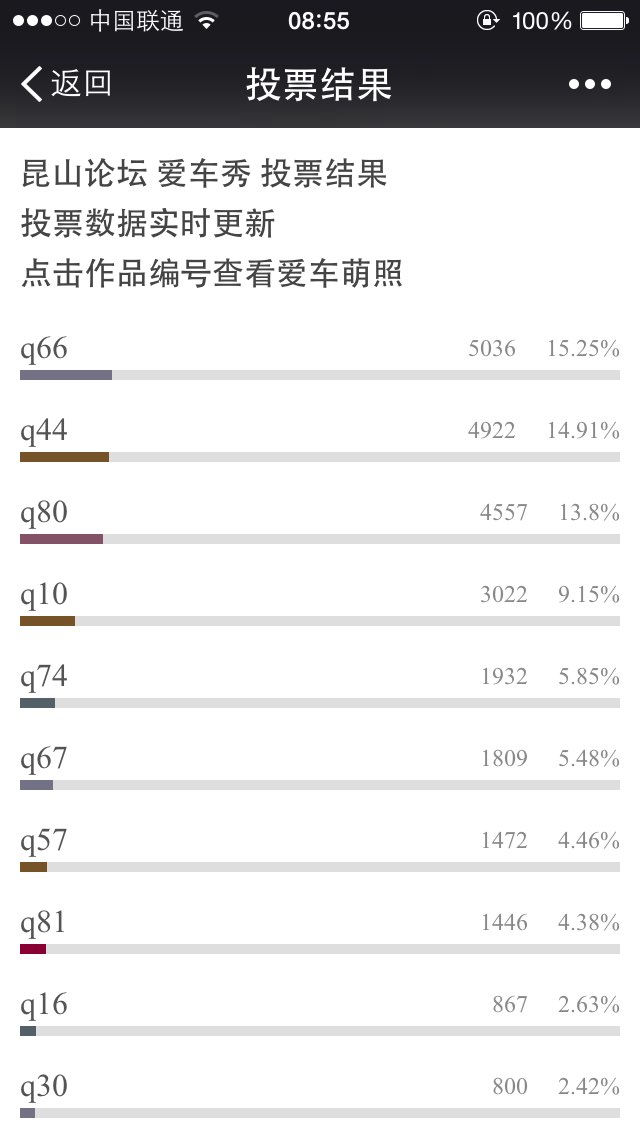Open the q57 entry
Viewport: 640px width, 1136px height.
[44, 841]
